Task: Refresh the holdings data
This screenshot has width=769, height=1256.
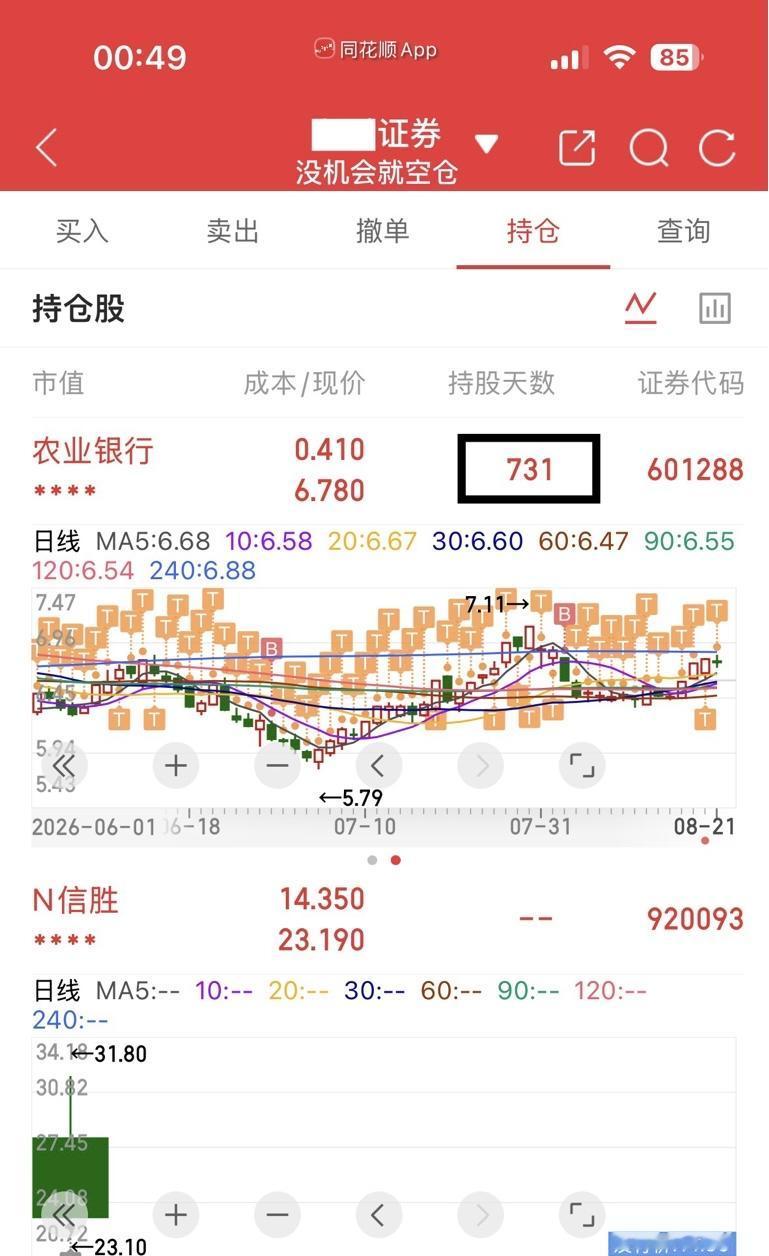Action: [717, 149]
